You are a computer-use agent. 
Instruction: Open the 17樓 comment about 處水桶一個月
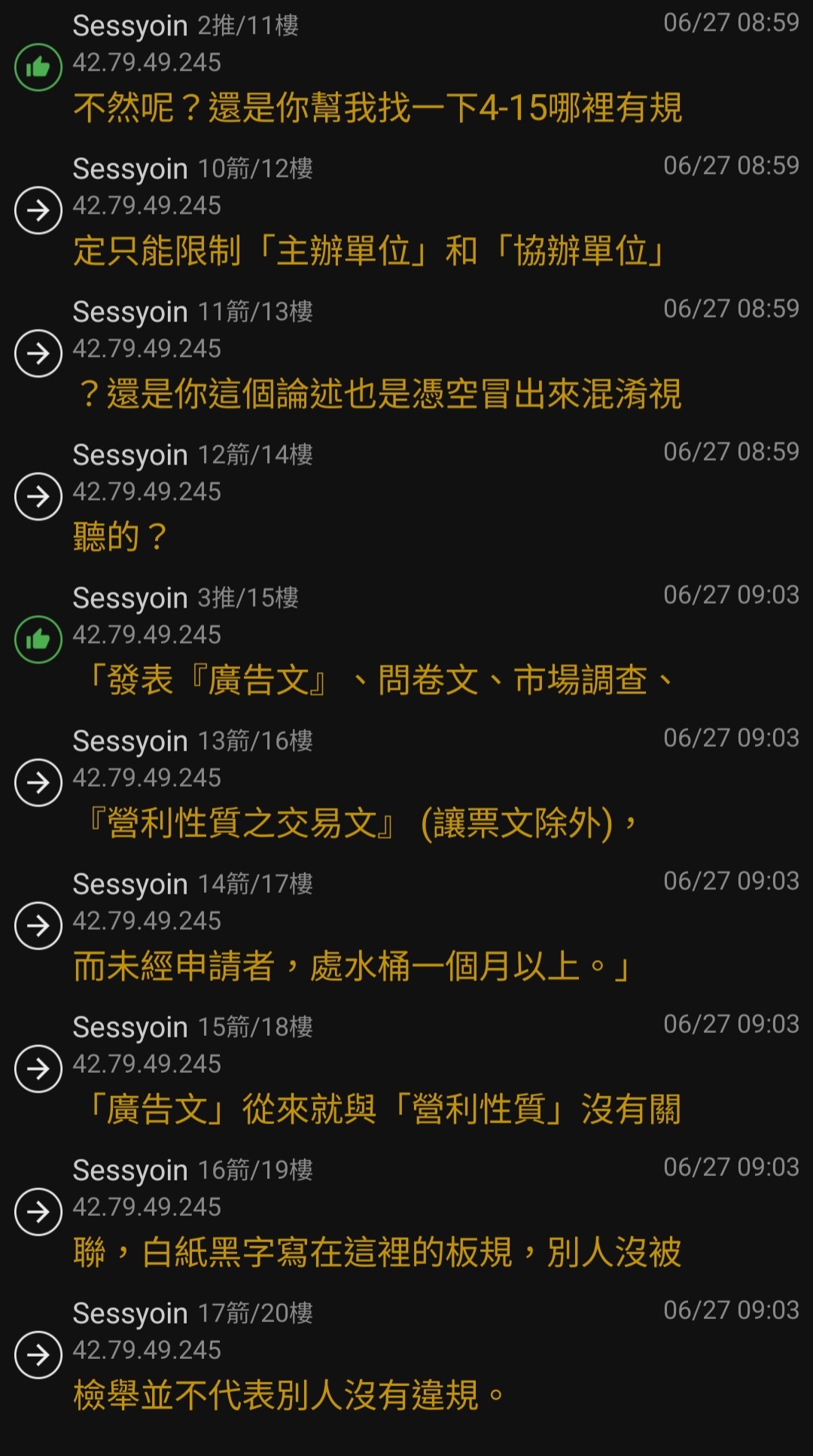click(x=406, y=926)
